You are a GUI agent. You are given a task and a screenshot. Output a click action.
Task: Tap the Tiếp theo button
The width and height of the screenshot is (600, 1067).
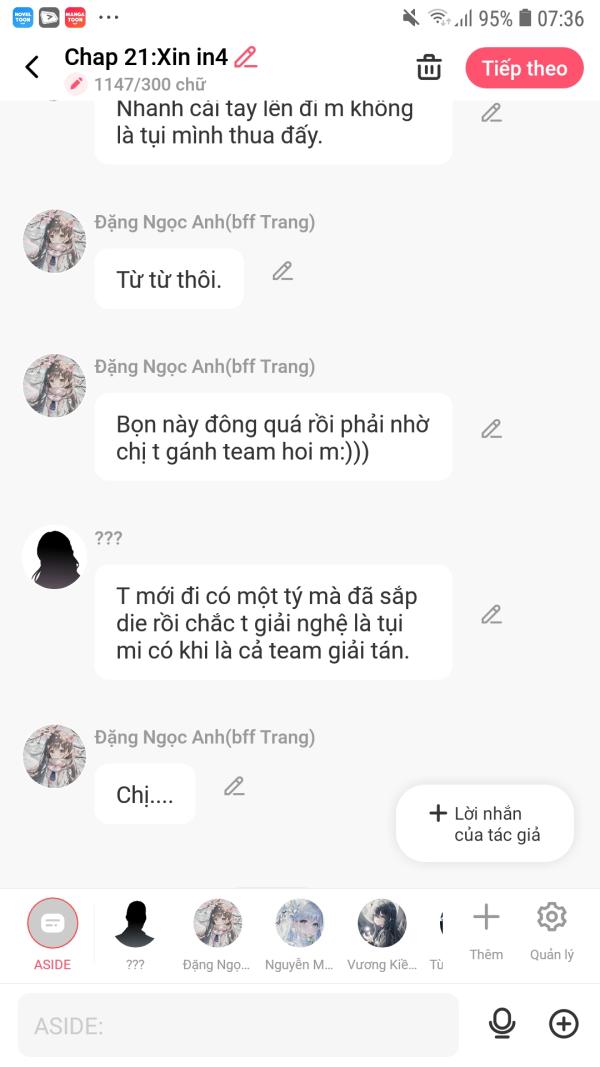pos(524,68)
